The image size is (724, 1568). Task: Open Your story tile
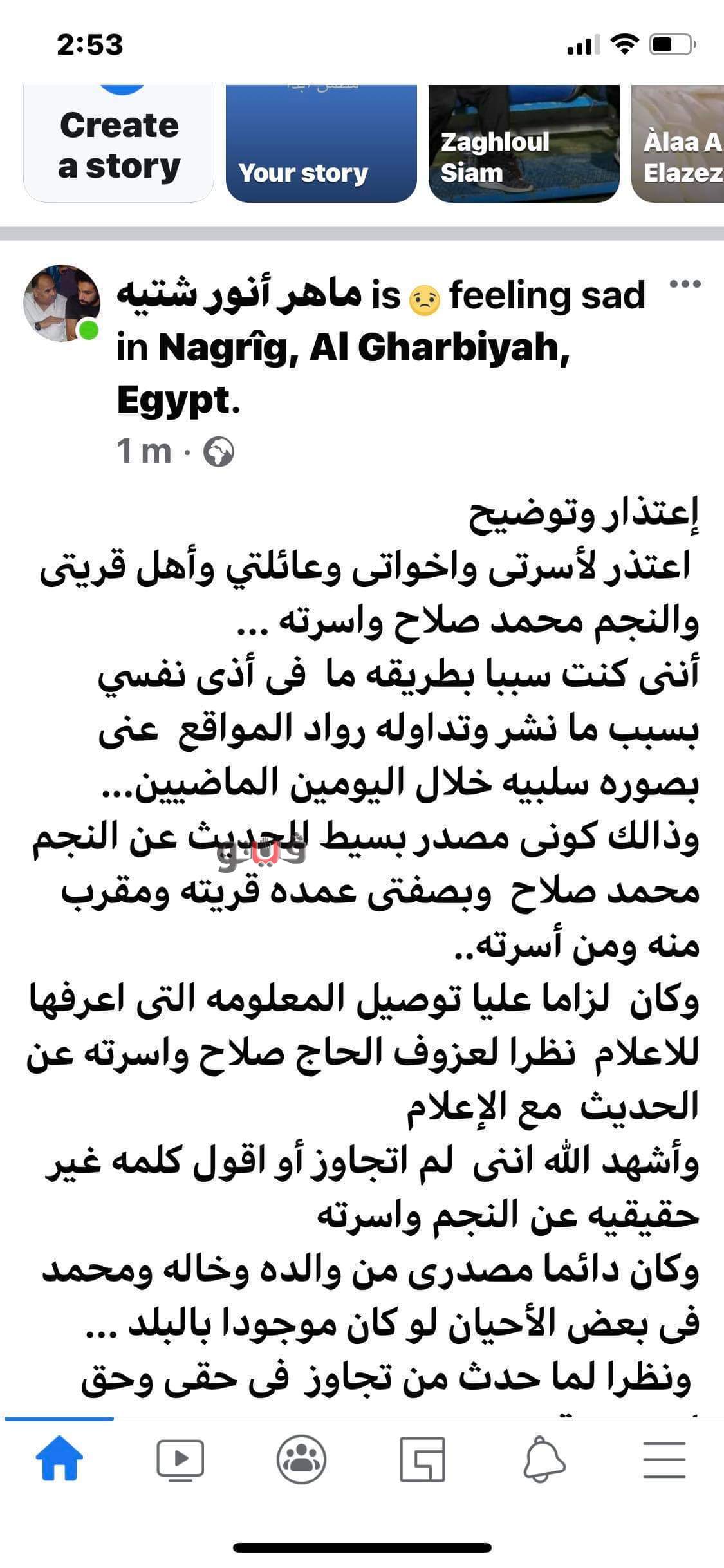[x=320, y=144]
